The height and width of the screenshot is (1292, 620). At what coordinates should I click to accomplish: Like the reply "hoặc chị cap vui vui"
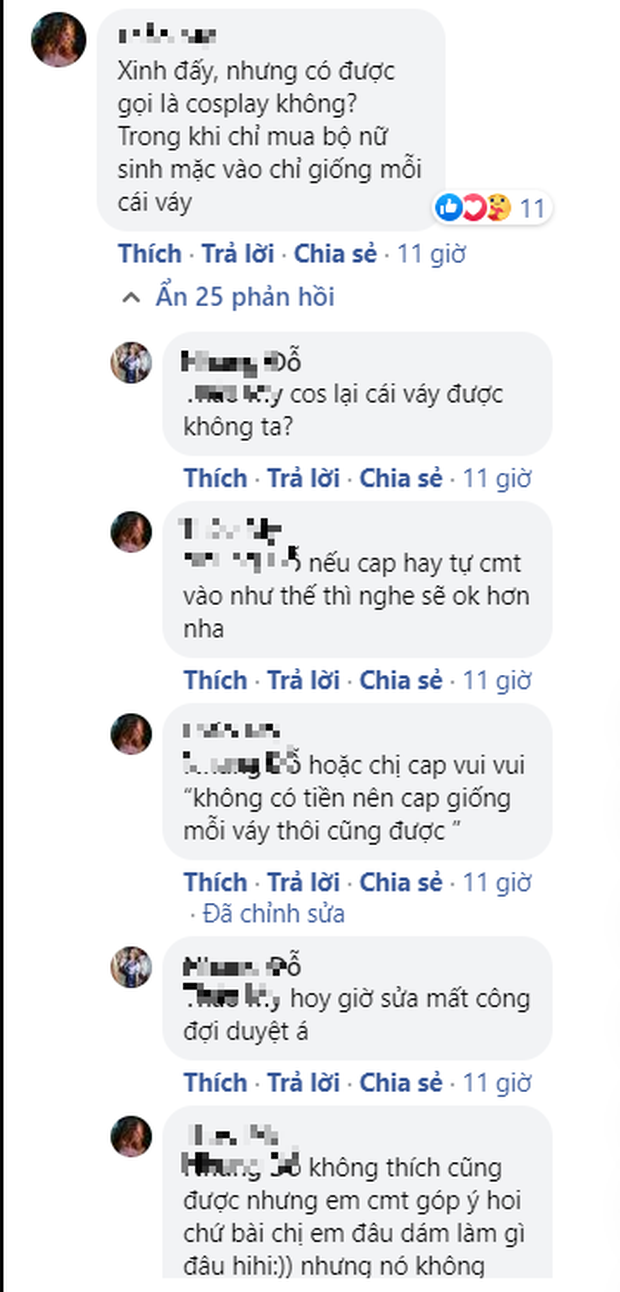click(x=215, y=882)
